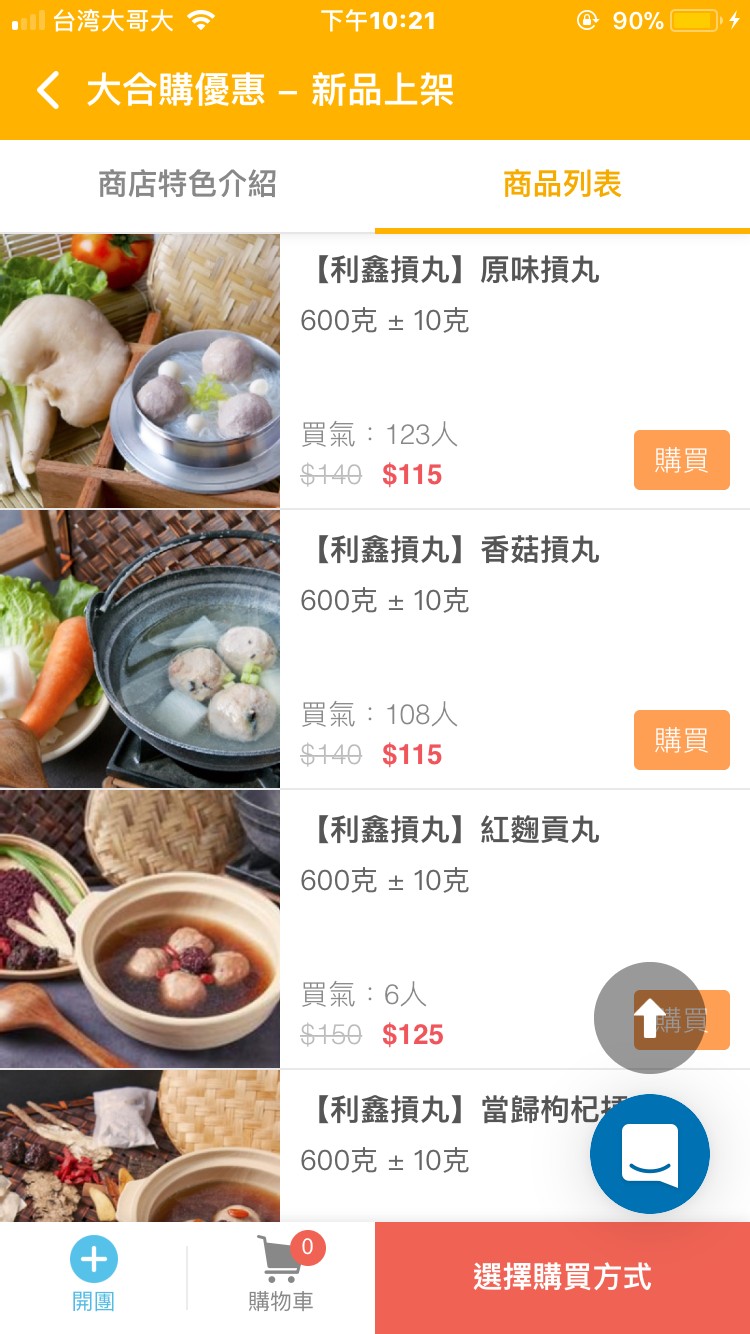
Task: Buy 原味摃丸 with its 購買 button
Action: click(681, 460)
